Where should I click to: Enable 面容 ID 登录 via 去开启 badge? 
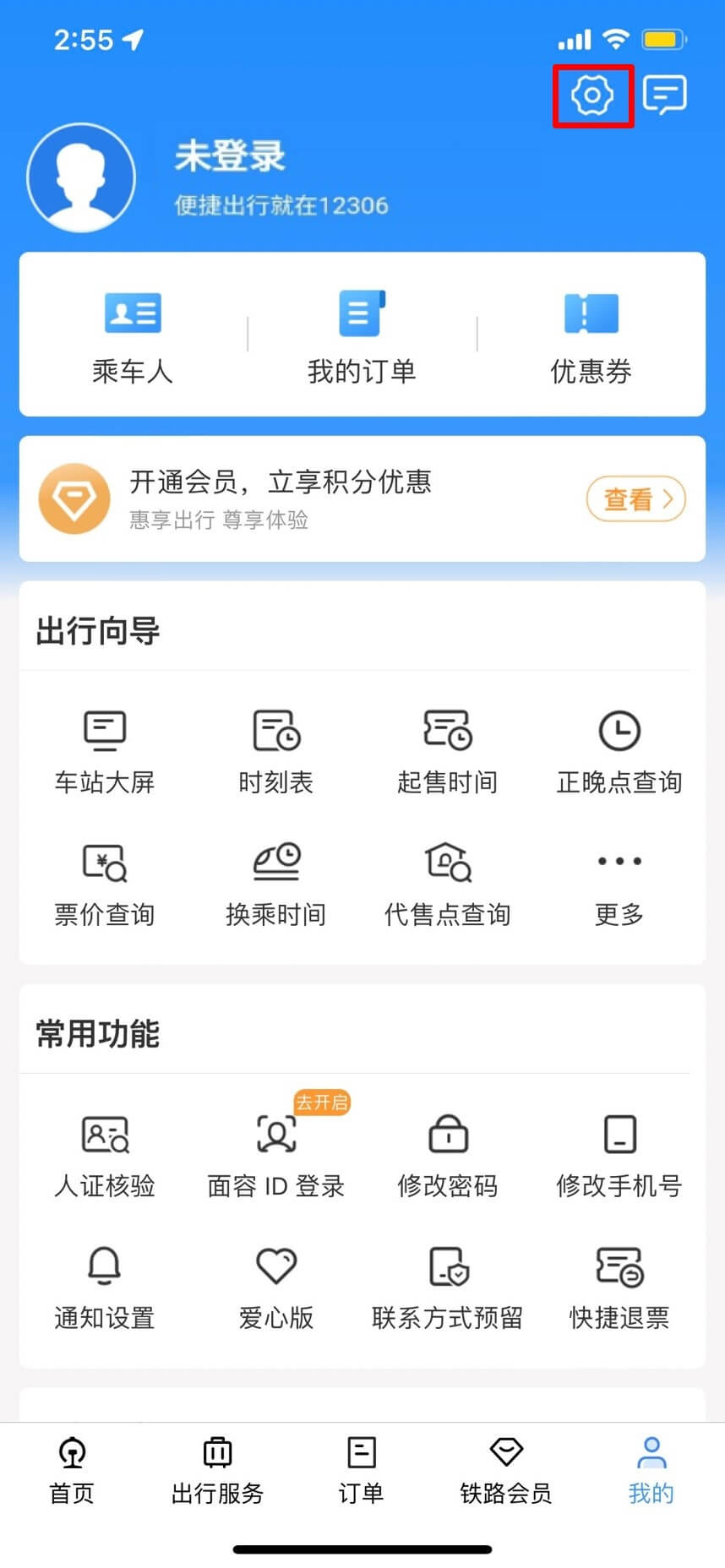pos(321,1103)
